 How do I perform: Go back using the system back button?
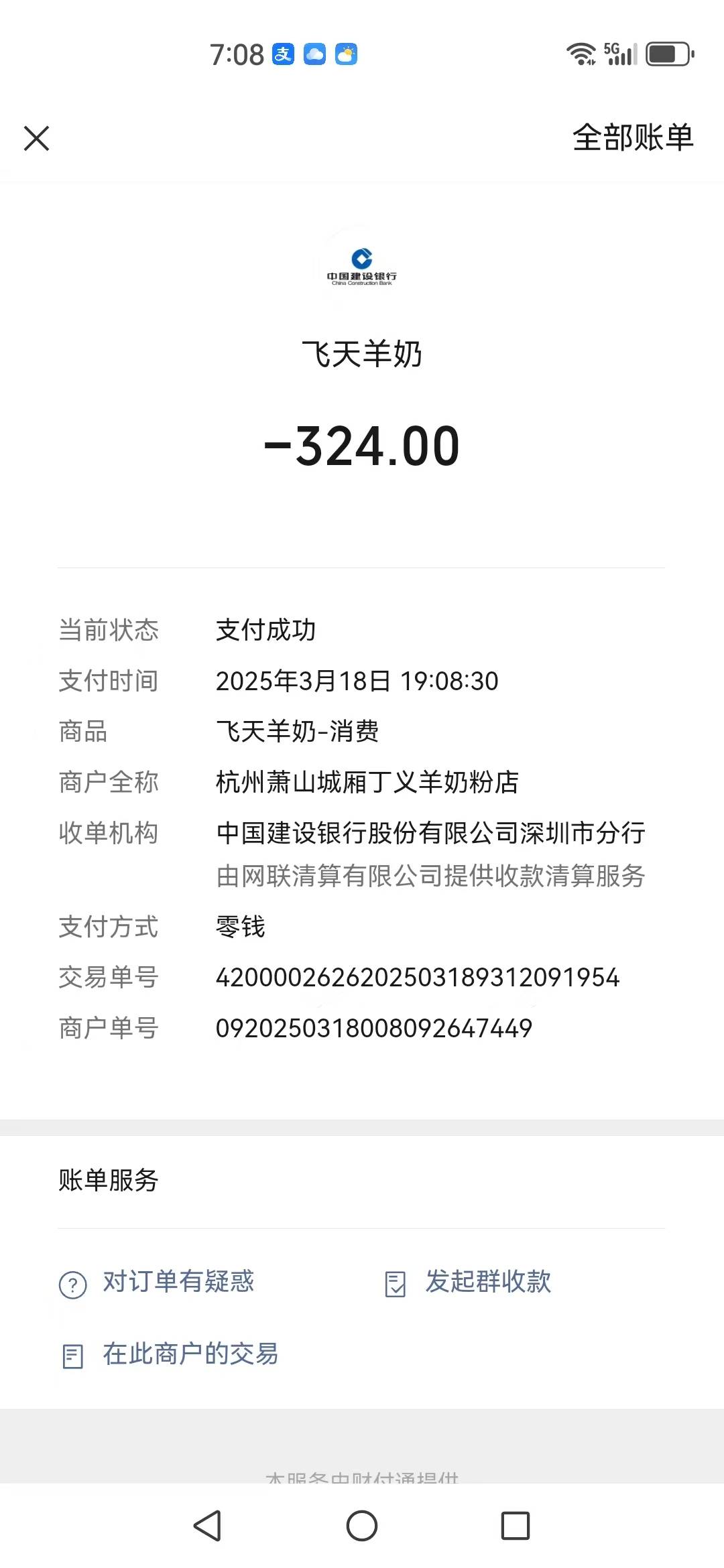click(207, 1526)
